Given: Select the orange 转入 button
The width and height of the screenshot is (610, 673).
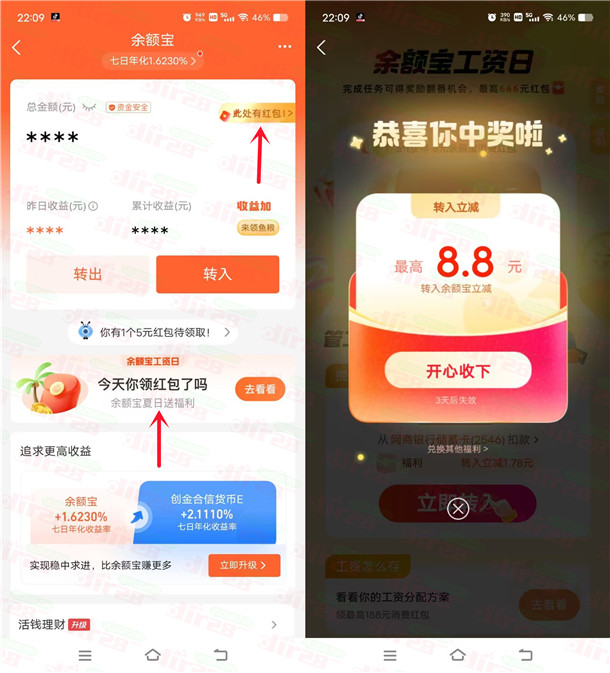Looking at the screenshot, I should pyautogui.click(x=217, y=274).
